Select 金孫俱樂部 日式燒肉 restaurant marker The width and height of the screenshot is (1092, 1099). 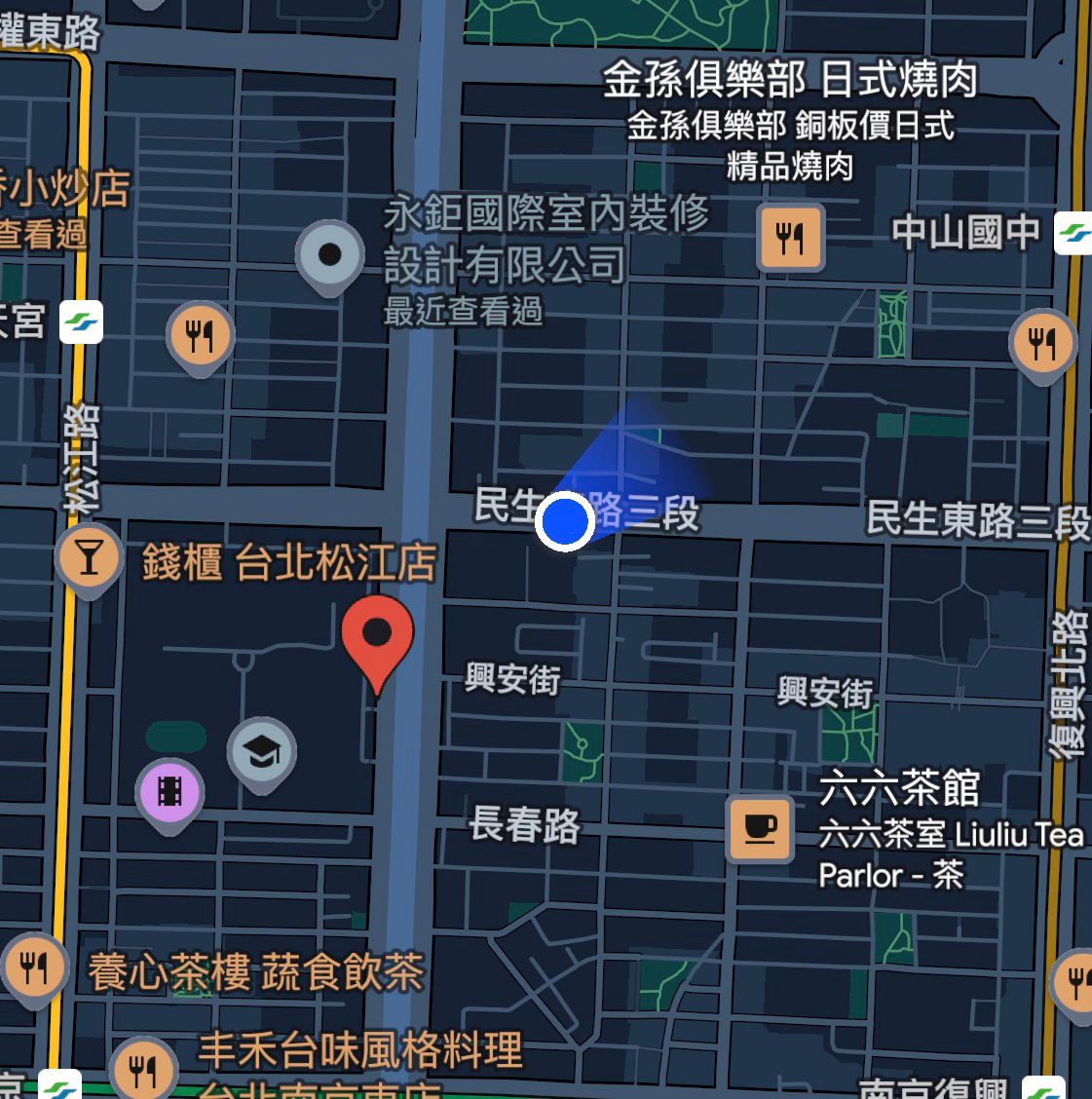coord(791,237)
